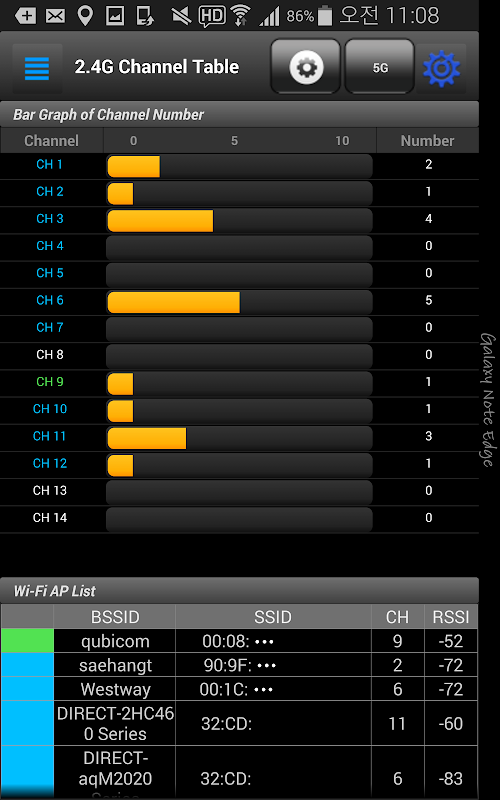Open the blue gear settings icon
Viewport: 500px width, 800px height.
point(441,68)
